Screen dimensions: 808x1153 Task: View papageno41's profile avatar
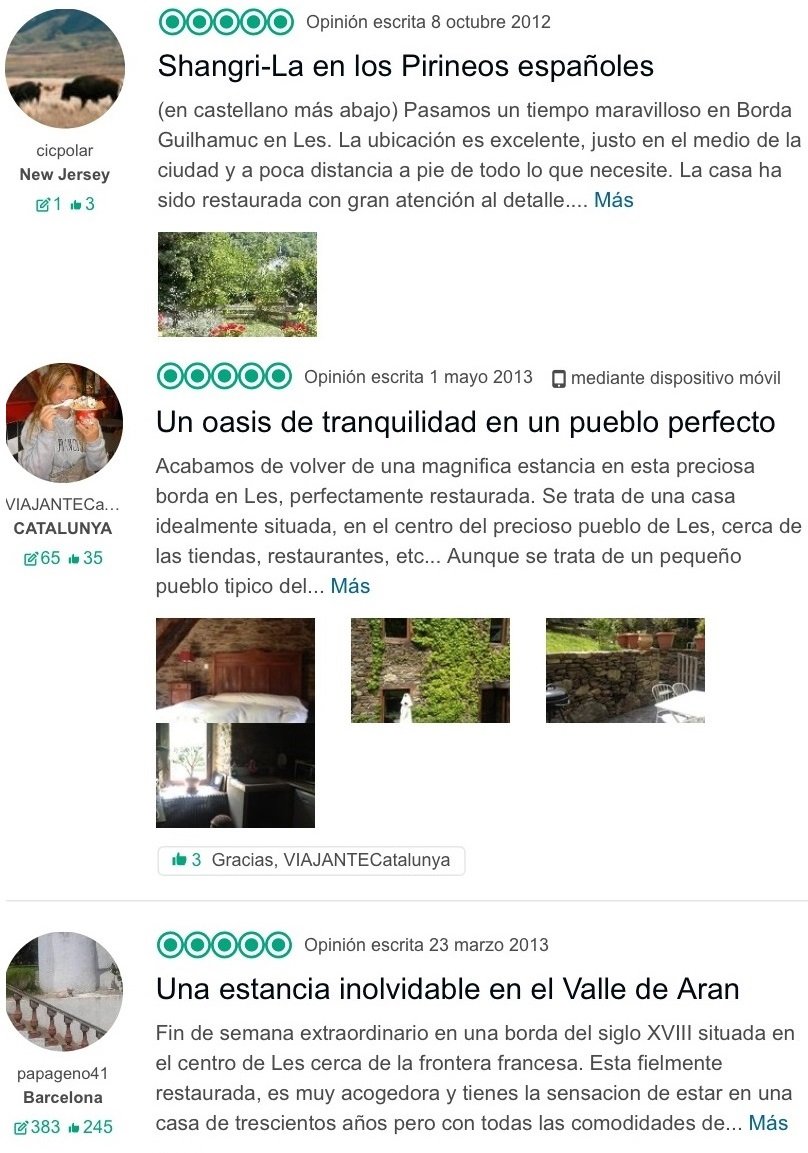[x=65, y=992]
